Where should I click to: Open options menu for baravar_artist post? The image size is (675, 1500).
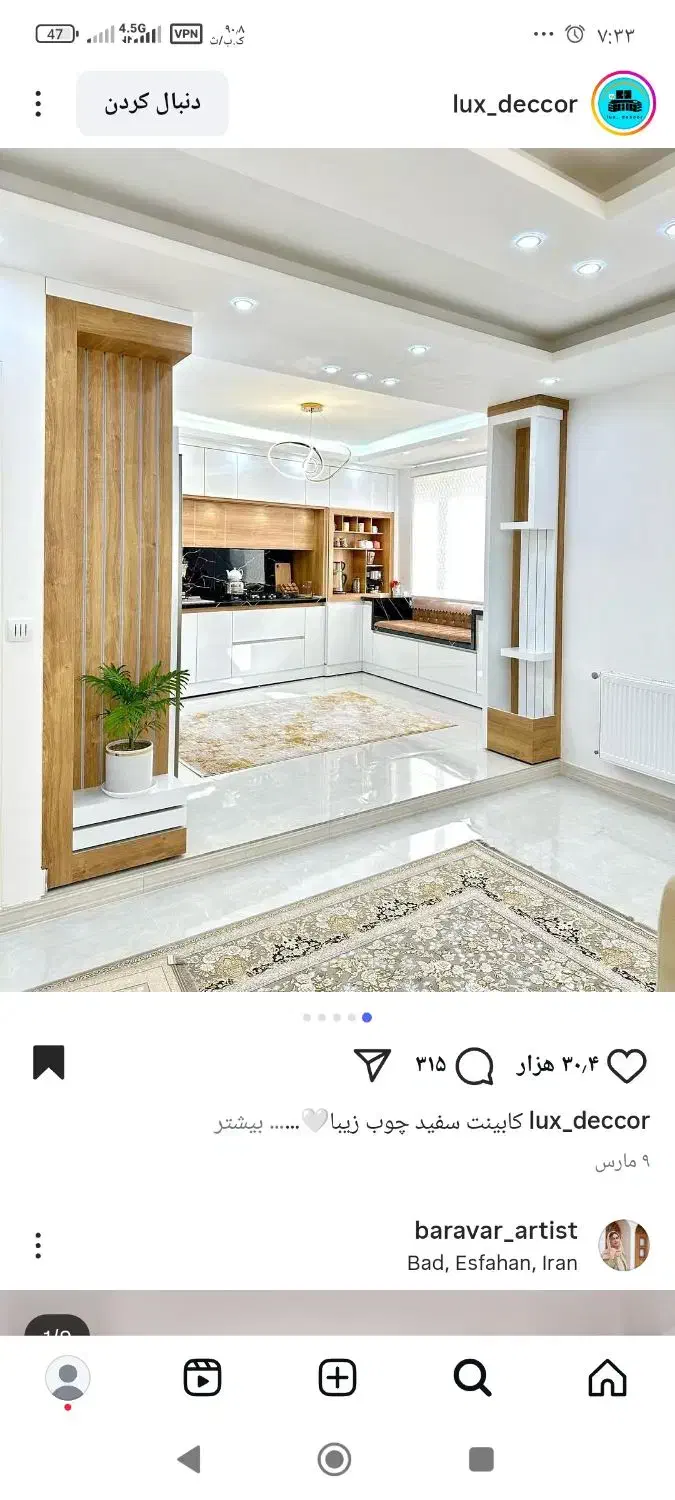(38, 1245)
